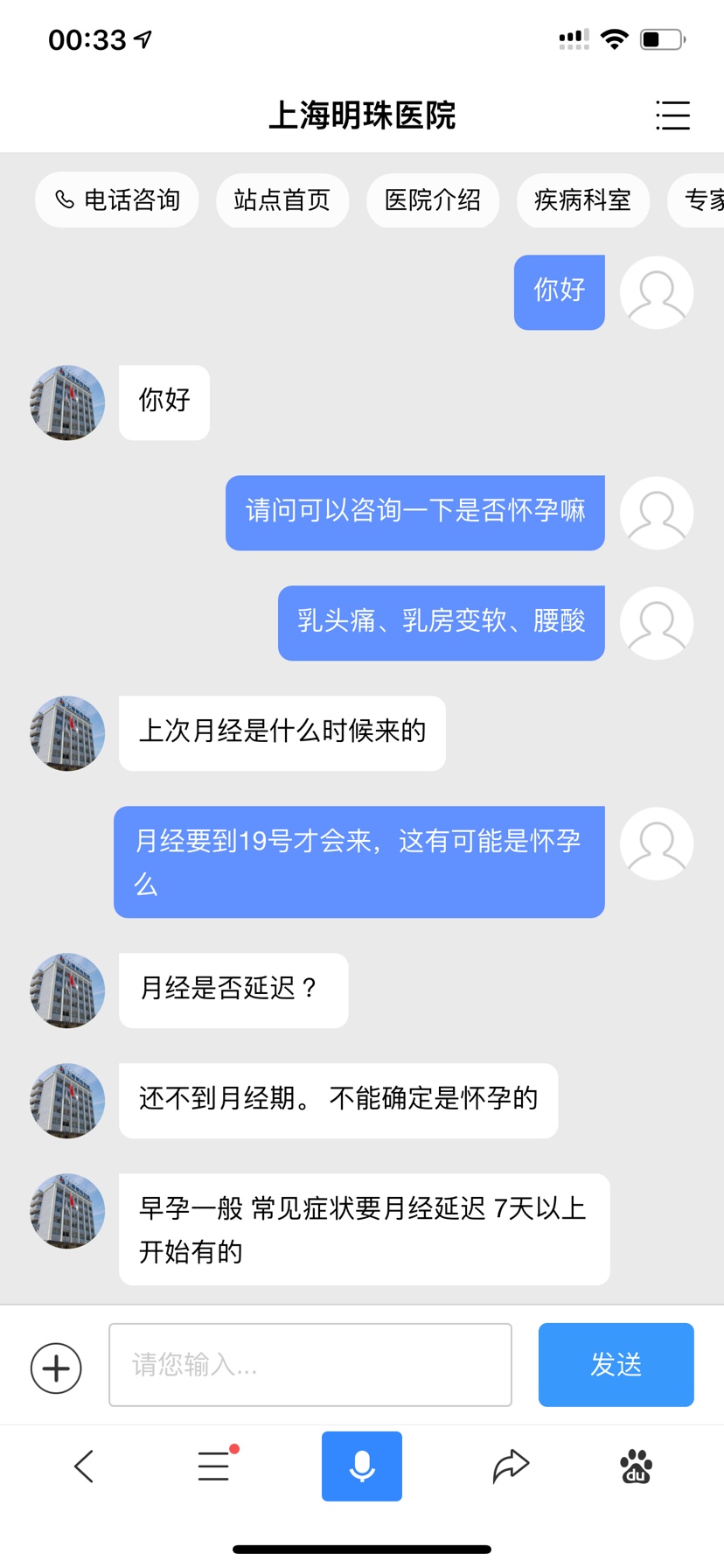Open 站点首页 chip

pos(282,200)
